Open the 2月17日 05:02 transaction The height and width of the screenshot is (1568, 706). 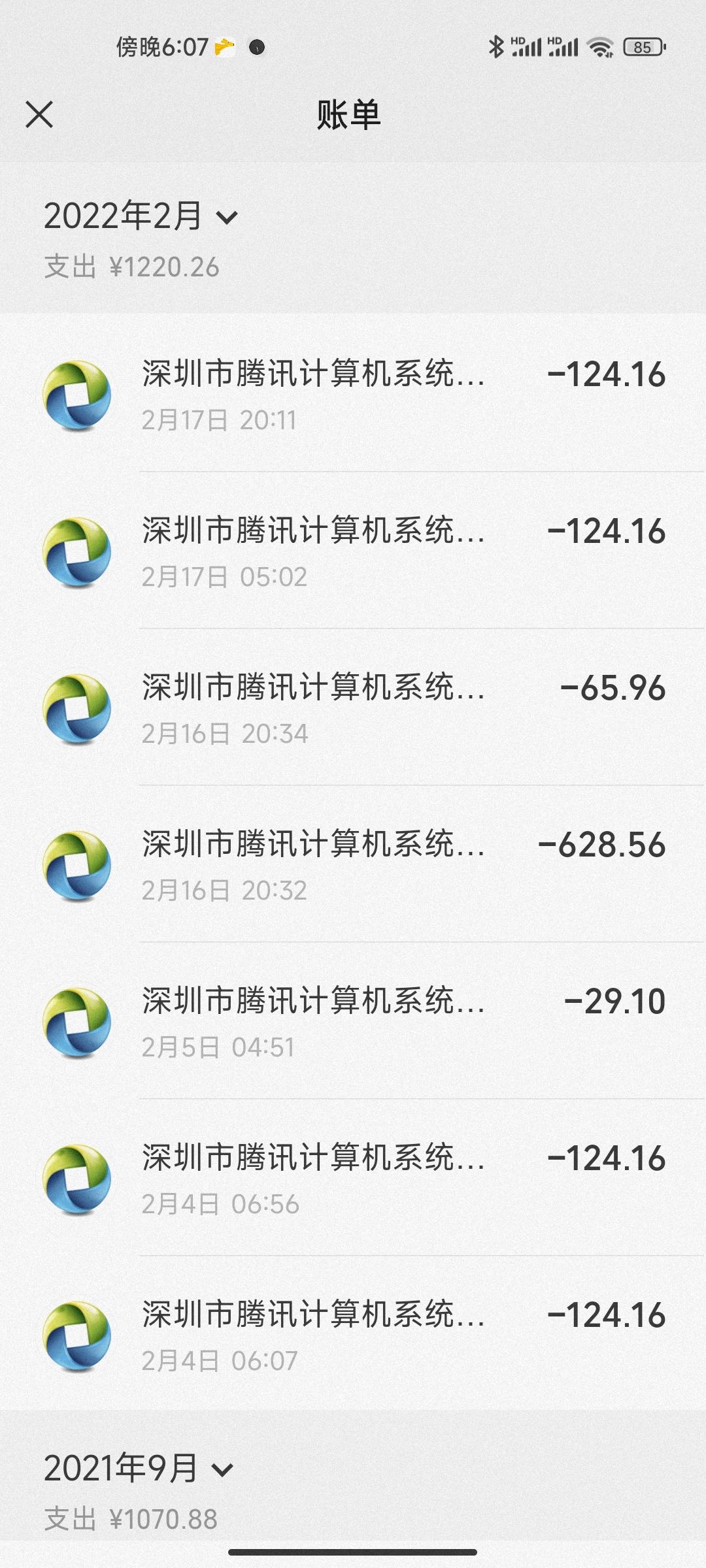(x=353, y=551)
